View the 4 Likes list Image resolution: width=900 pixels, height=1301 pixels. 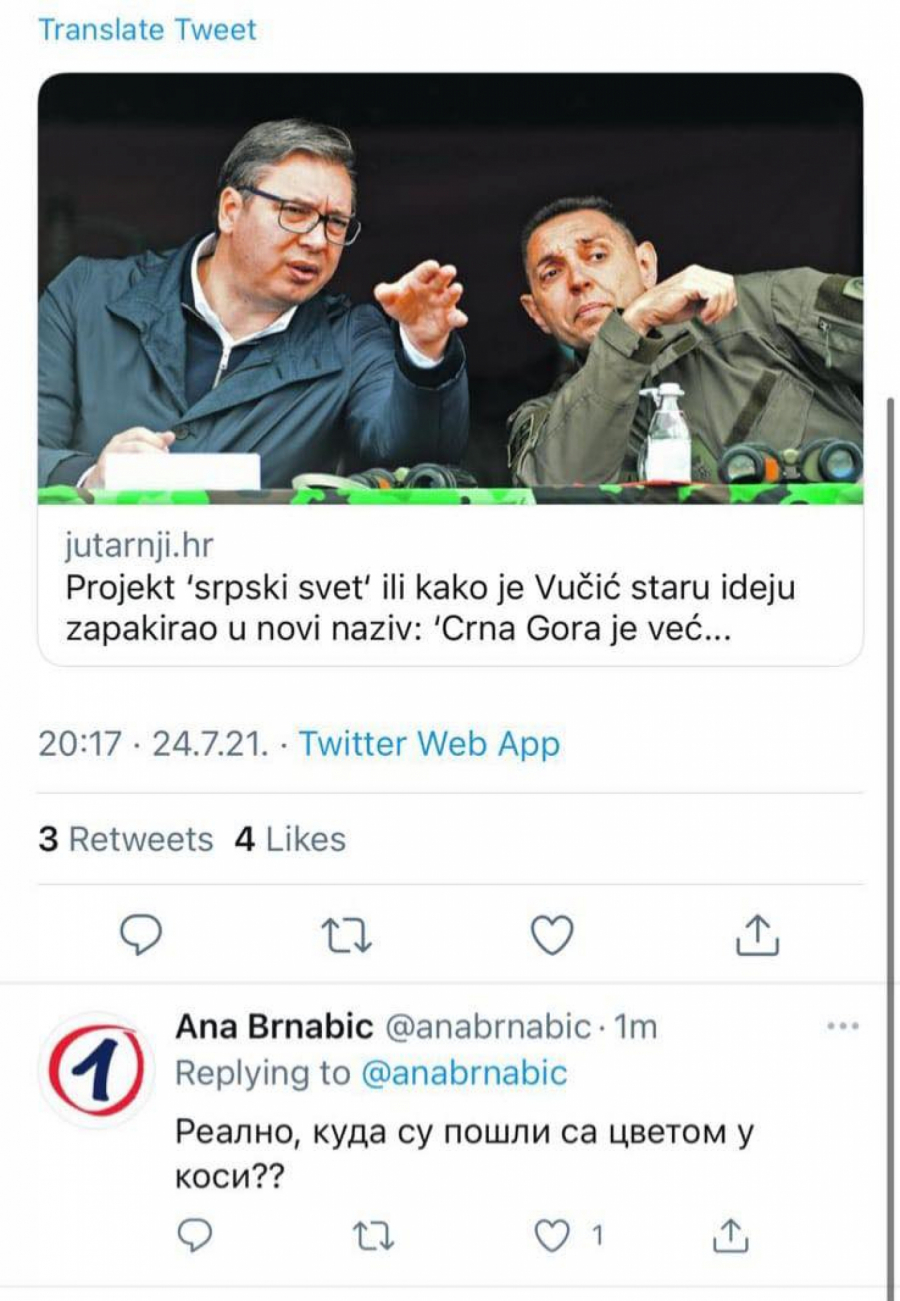coord(290,839)
